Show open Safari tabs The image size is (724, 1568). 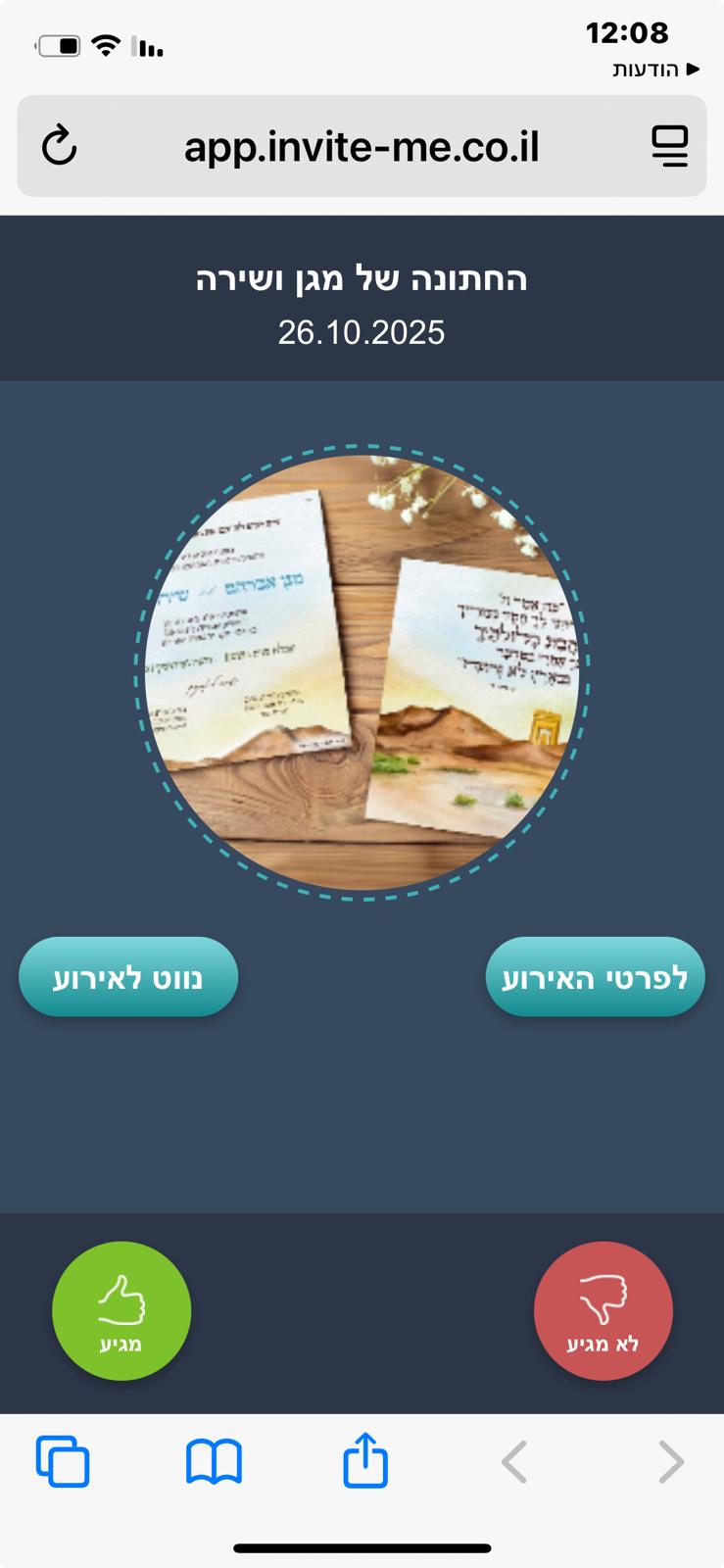(63, 1462)
